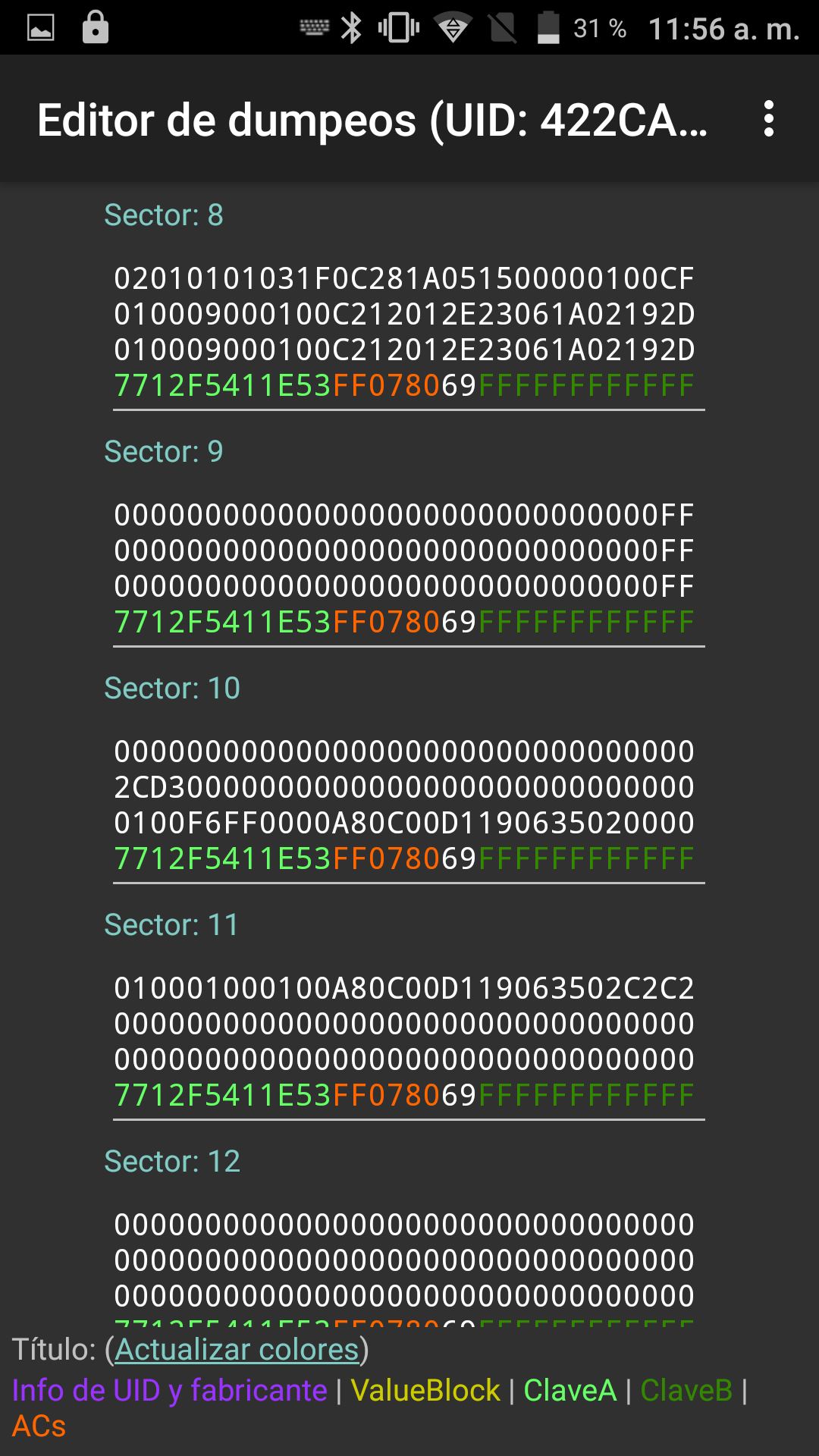
Task: Edit the Sector 8 hex data field
Action: pyautogui.click(x=405, y=332)
